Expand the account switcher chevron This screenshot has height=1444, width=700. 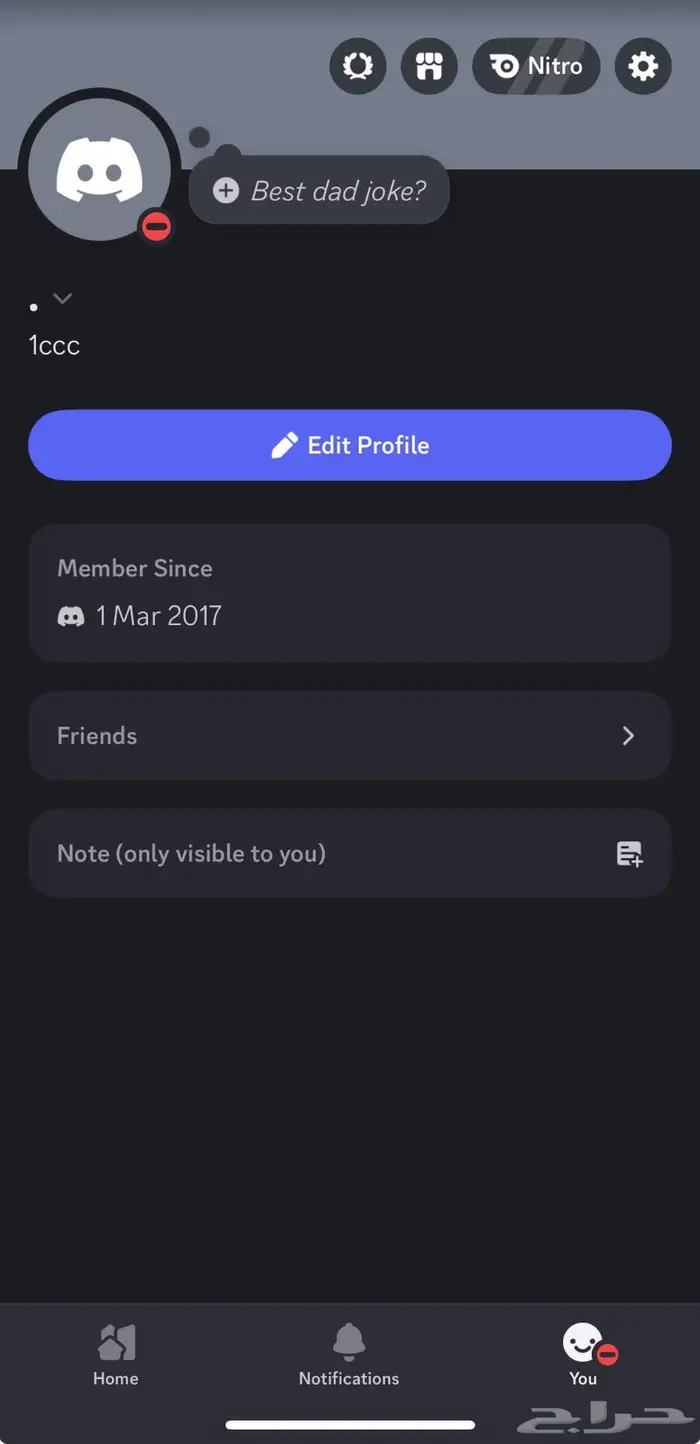pyautogui.click(x=63, y=298)
